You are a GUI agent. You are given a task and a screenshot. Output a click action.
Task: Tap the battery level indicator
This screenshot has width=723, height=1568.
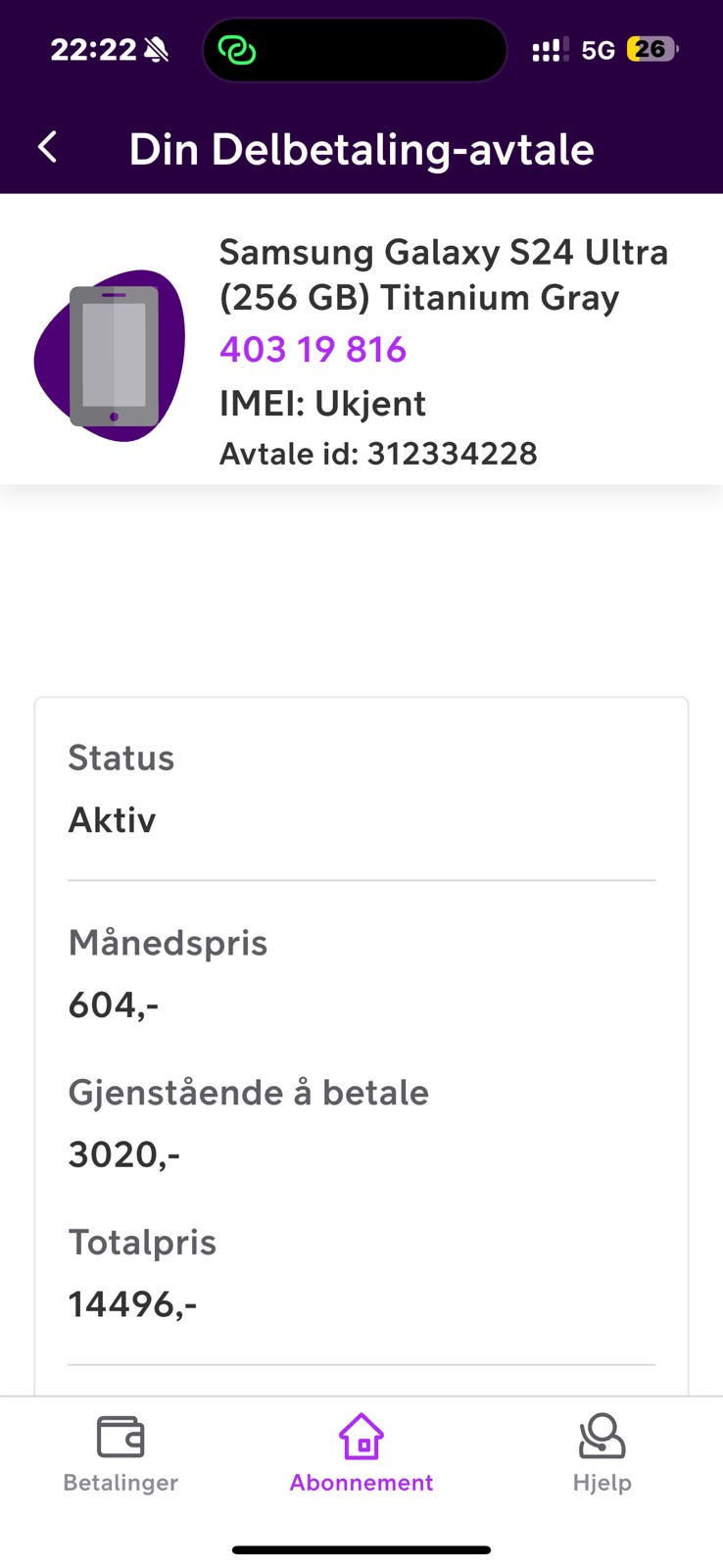650,49
